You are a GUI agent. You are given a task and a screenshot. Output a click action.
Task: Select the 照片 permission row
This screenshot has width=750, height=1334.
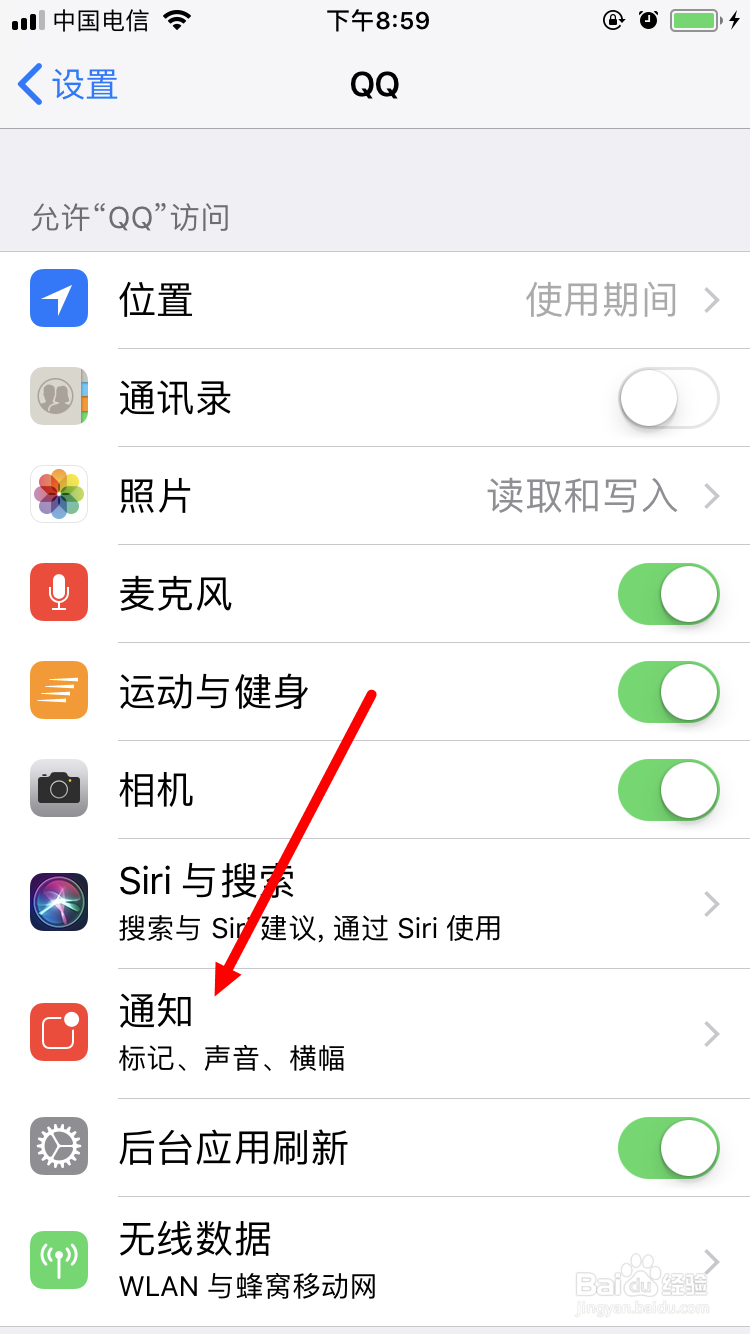click(x=375, y=495)
